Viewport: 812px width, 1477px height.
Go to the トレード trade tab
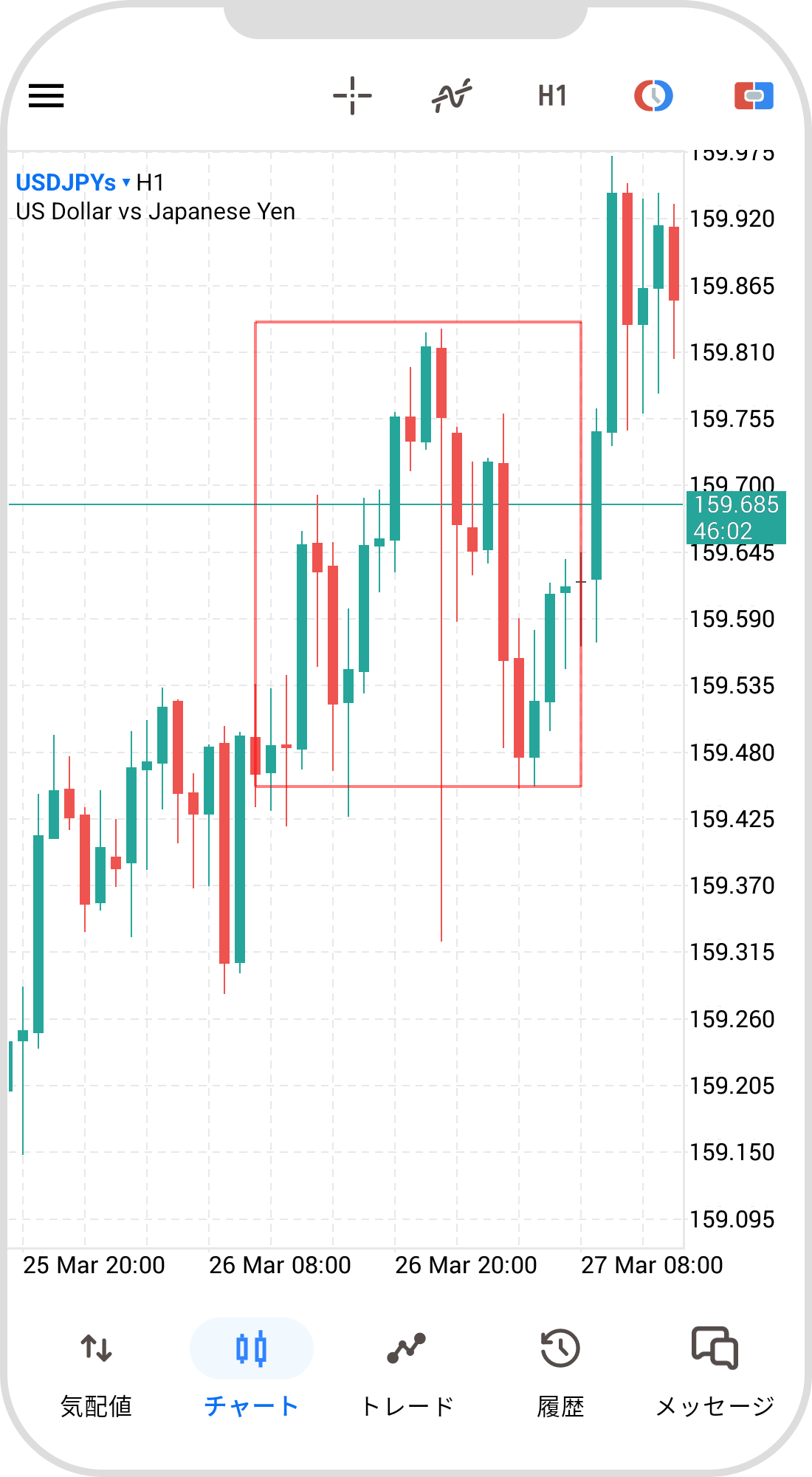(x=406, y=1372)
